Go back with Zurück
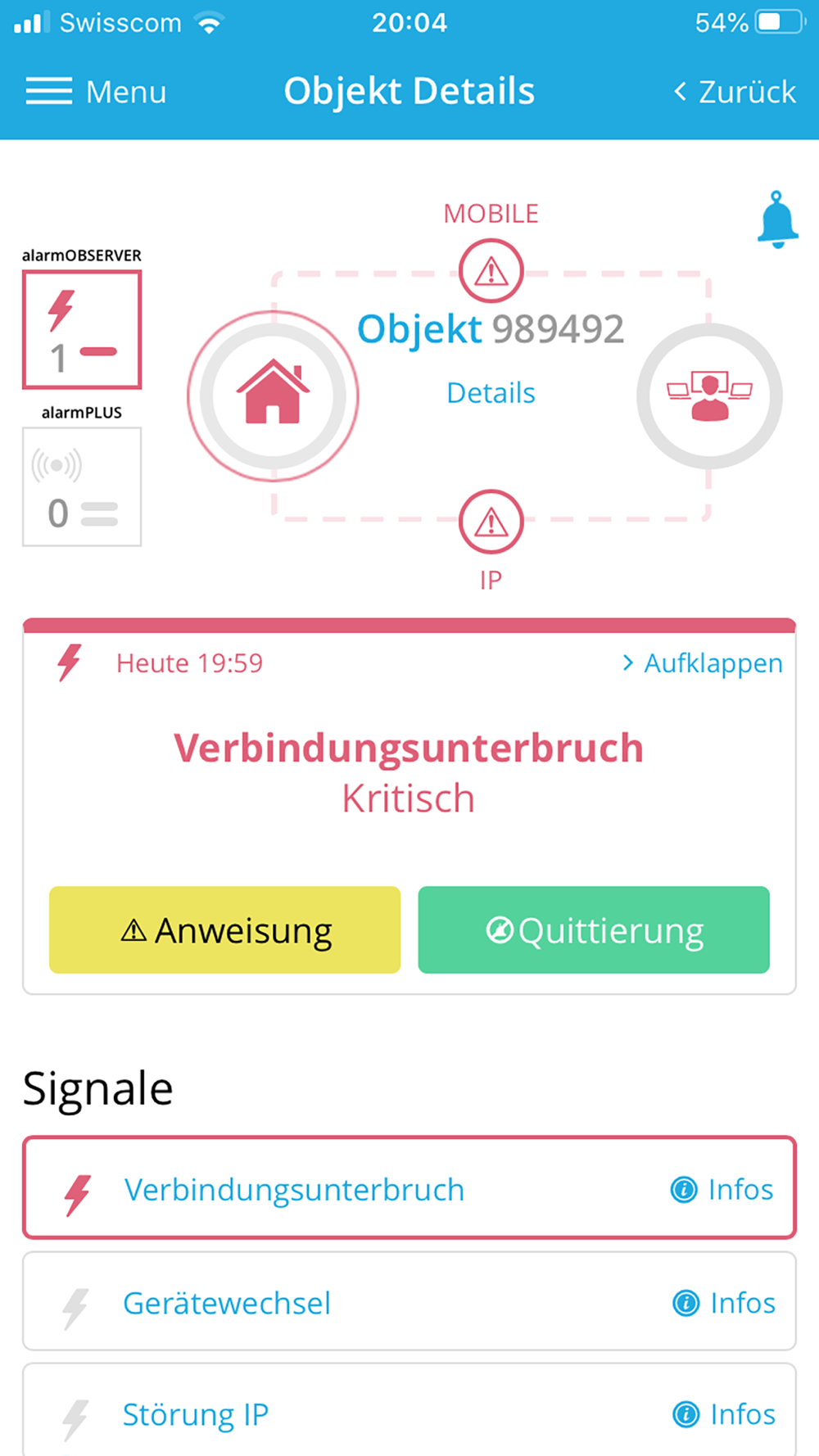Viewport: 819px width, 1456px height. click(x=735, y=92)
